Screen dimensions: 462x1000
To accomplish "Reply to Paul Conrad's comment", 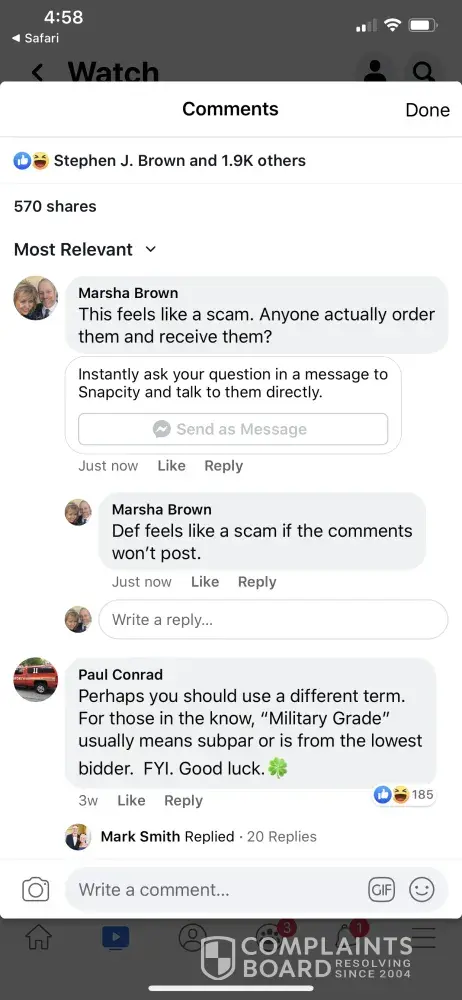I will [183, 800].
